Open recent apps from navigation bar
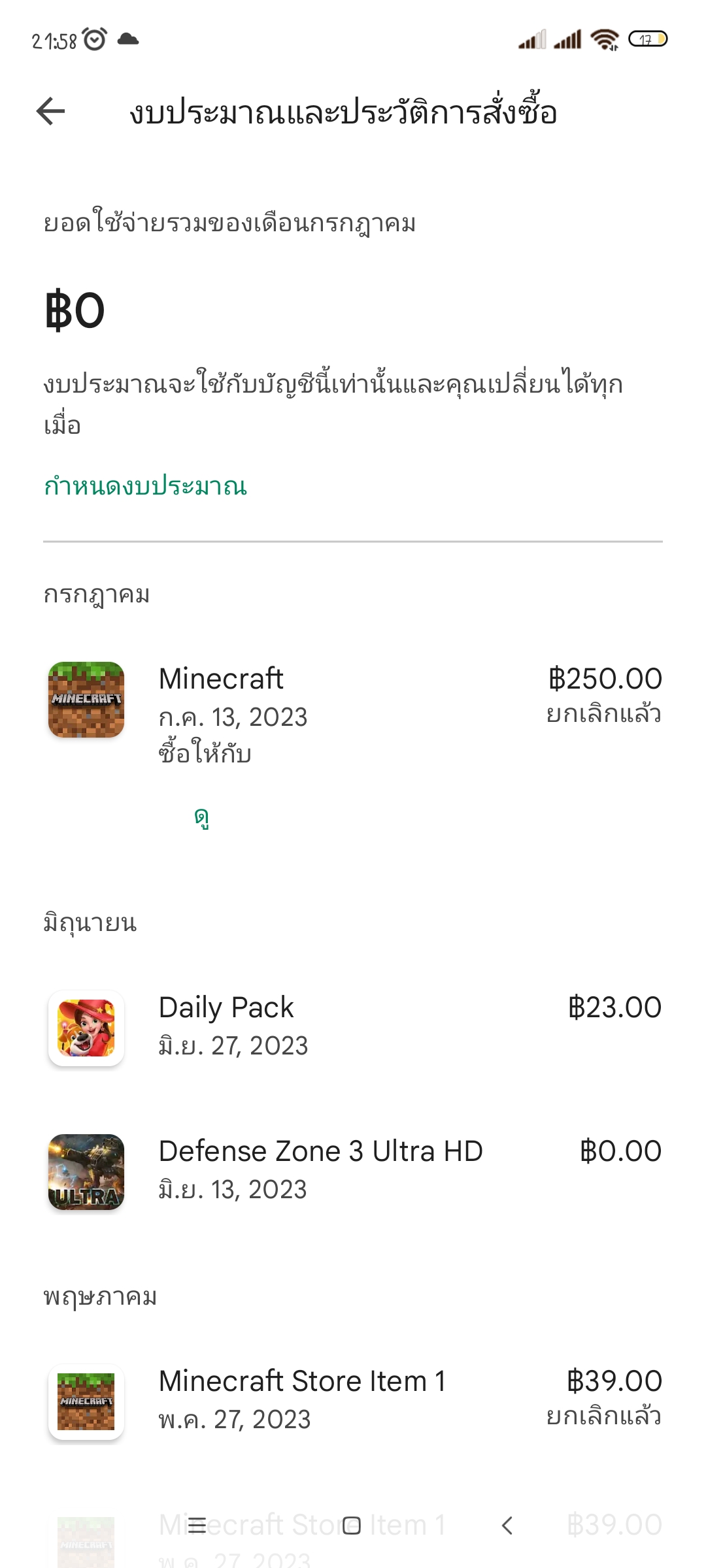Image resolution: width=706 pixels, height=1568 pixels. pyautogui.click(x=197, y=1526)
